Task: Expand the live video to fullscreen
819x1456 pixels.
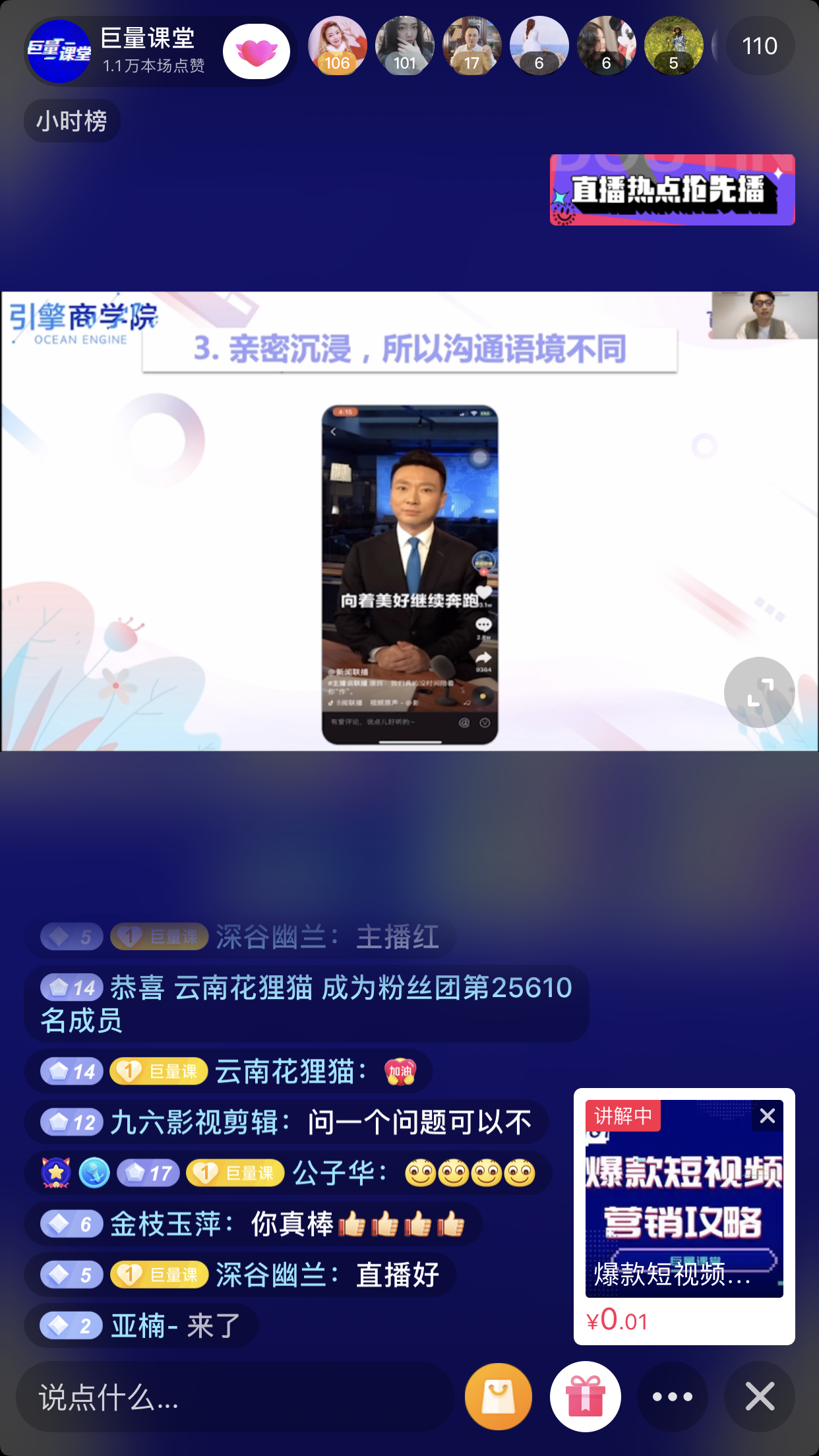Action: (x=759, y=692)
